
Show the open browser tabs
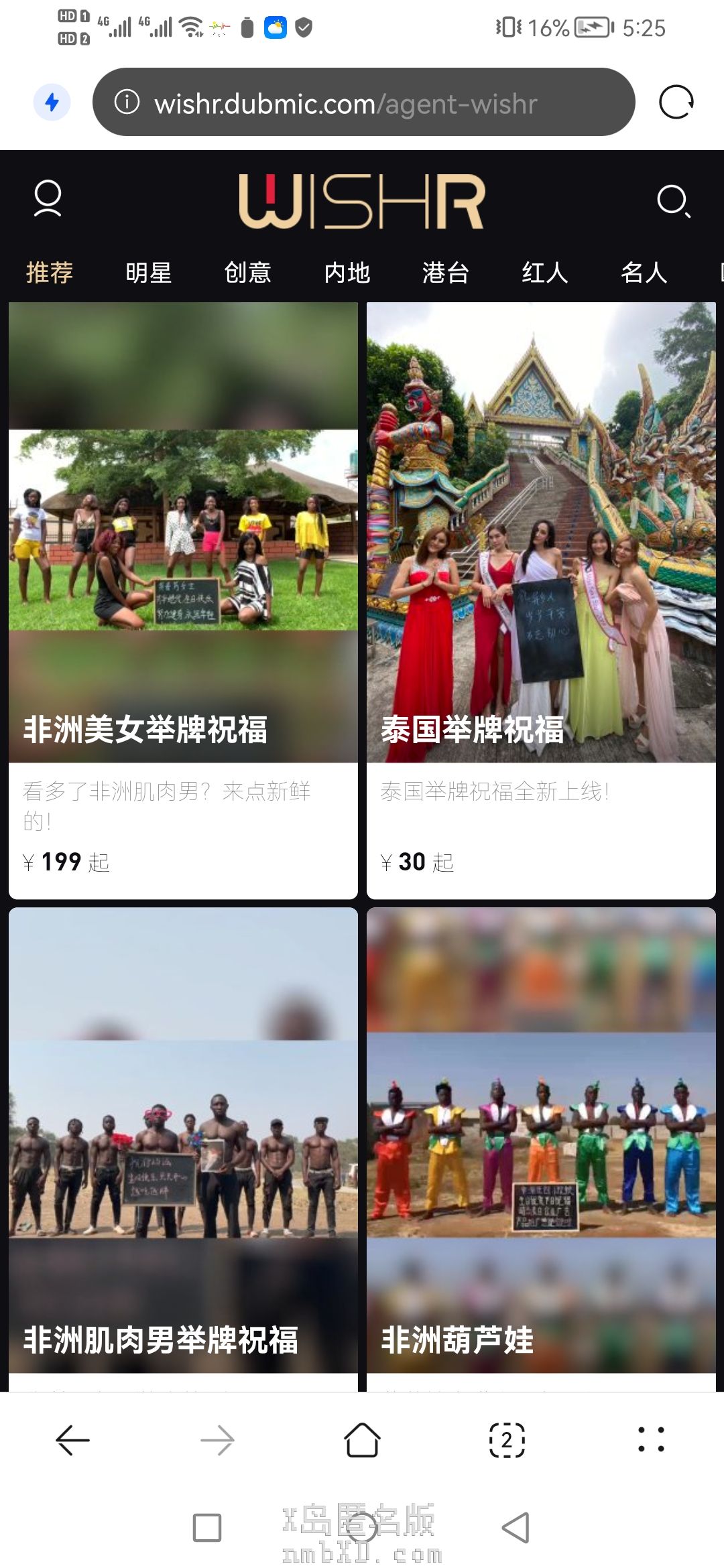[507, 1439]
